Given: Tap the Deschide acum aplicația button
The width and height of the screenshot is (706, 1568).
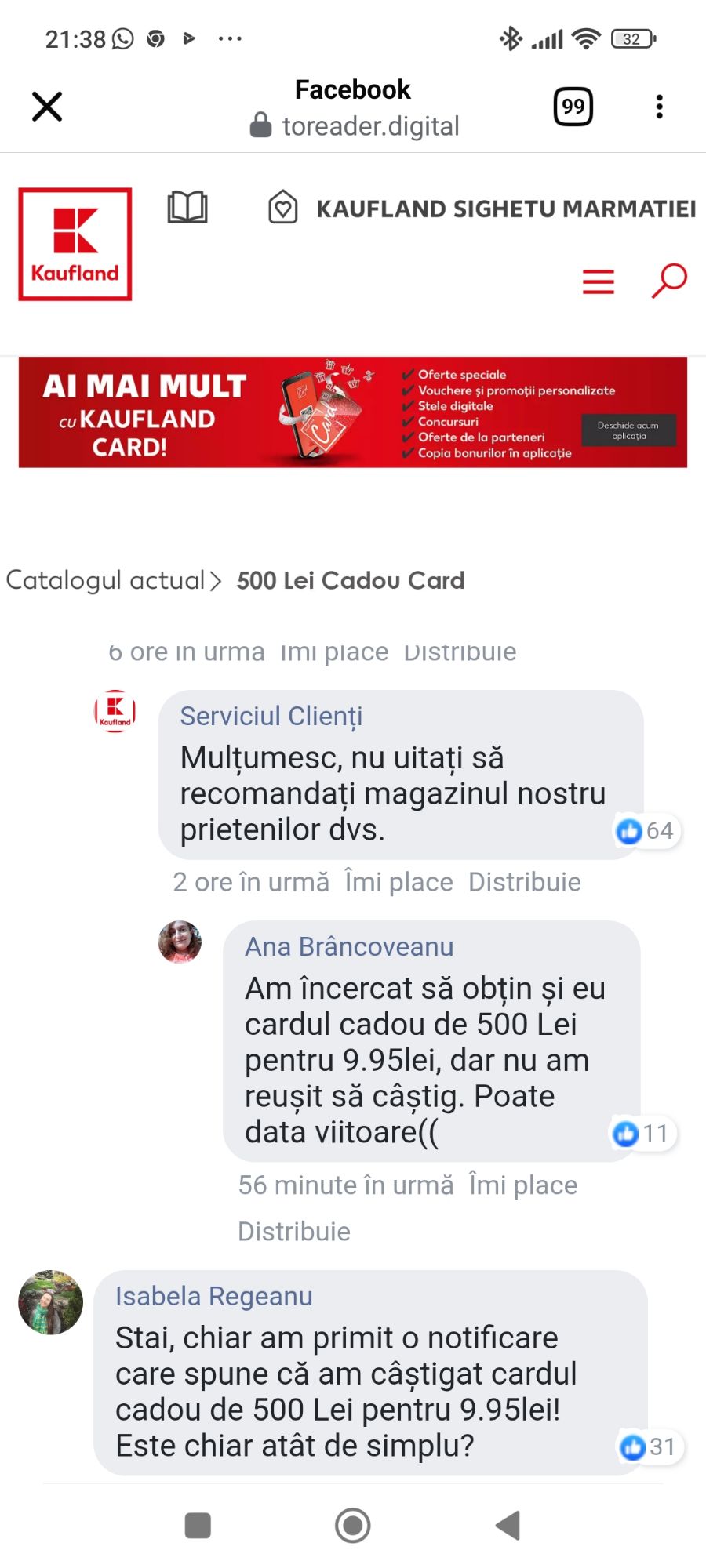Looking at the screenshot, I should tap(628, 430).
